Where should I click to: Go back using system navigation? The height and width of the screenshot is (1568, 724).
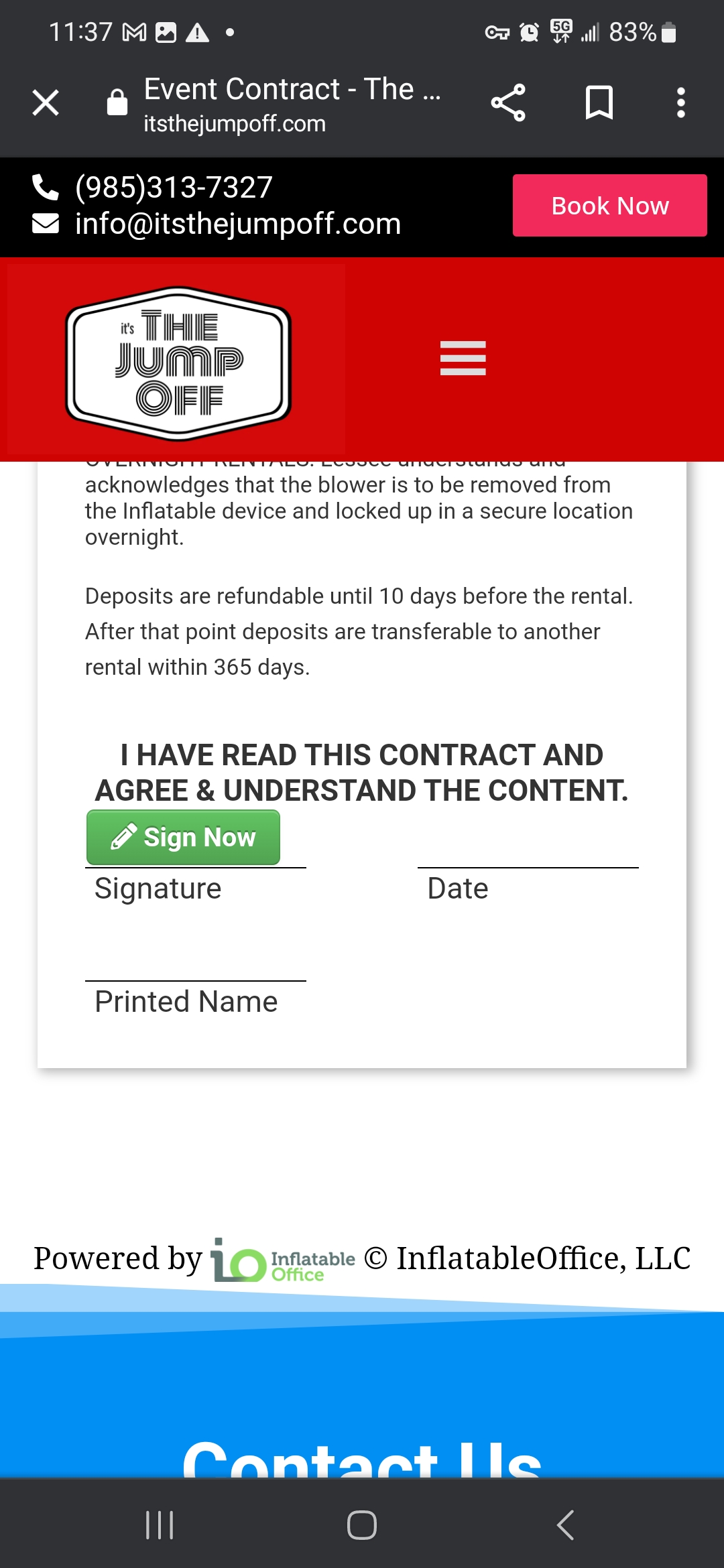pos(565,1525)
